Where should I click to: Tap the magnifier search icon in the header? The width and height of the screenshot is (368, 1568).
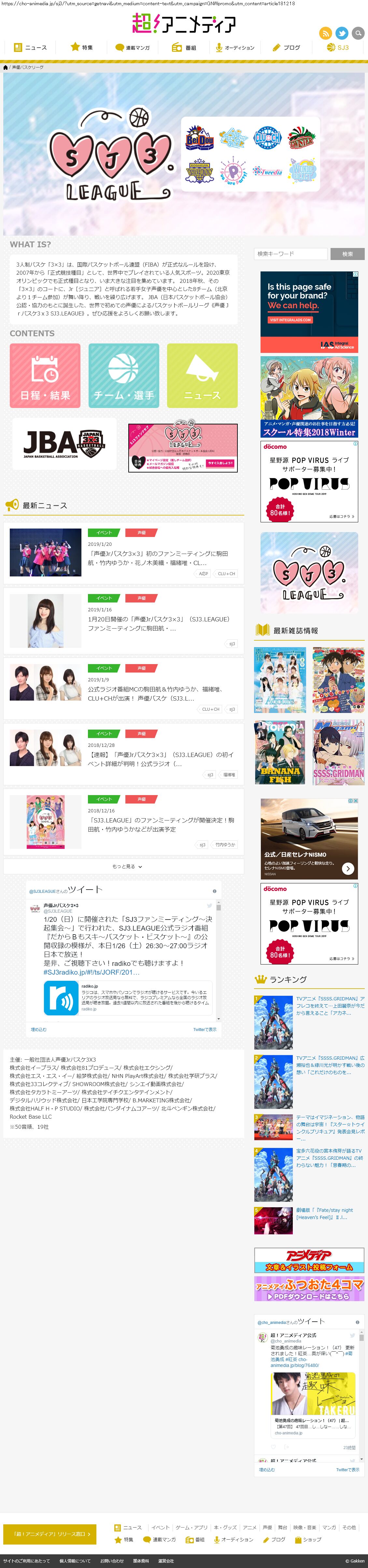click(x=358, y=34)
